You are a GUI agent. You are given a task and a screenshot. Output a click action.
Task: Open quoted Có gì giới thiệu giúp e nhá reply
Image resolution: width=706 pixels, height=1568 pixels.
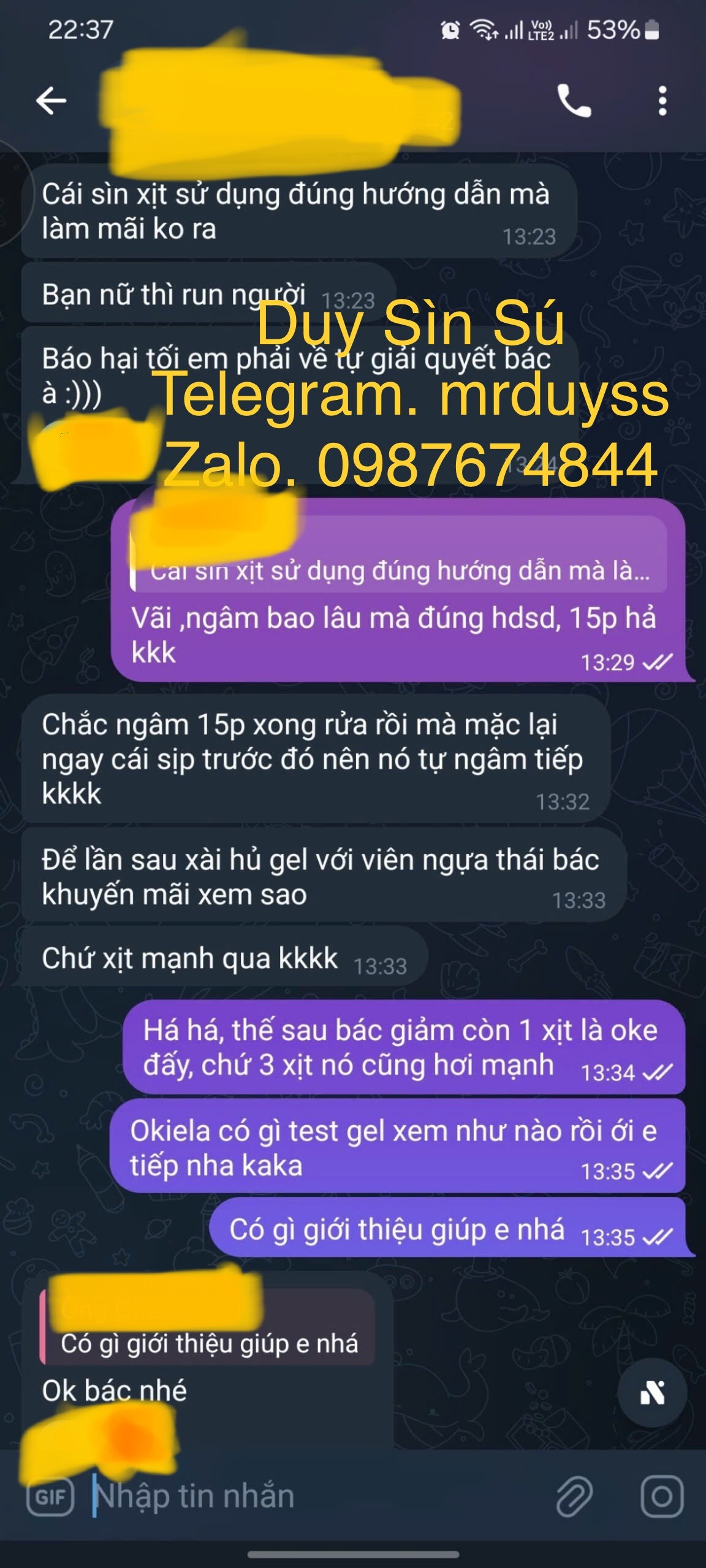[x=207, y=1327]
